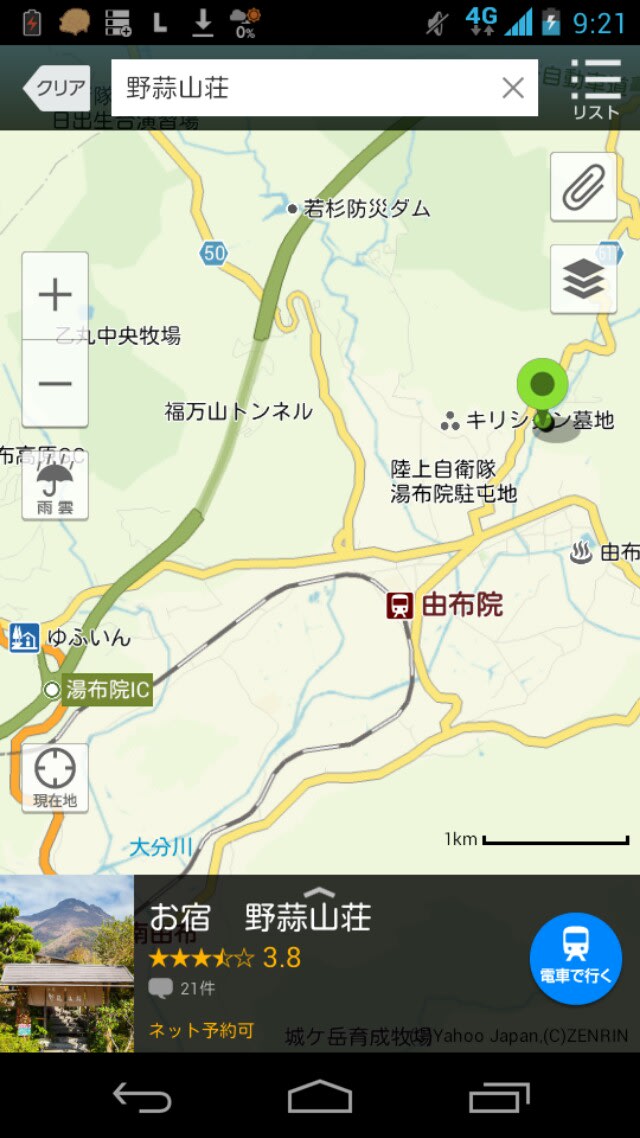
Task: Open the paperclip clip button
Action: 583,187
